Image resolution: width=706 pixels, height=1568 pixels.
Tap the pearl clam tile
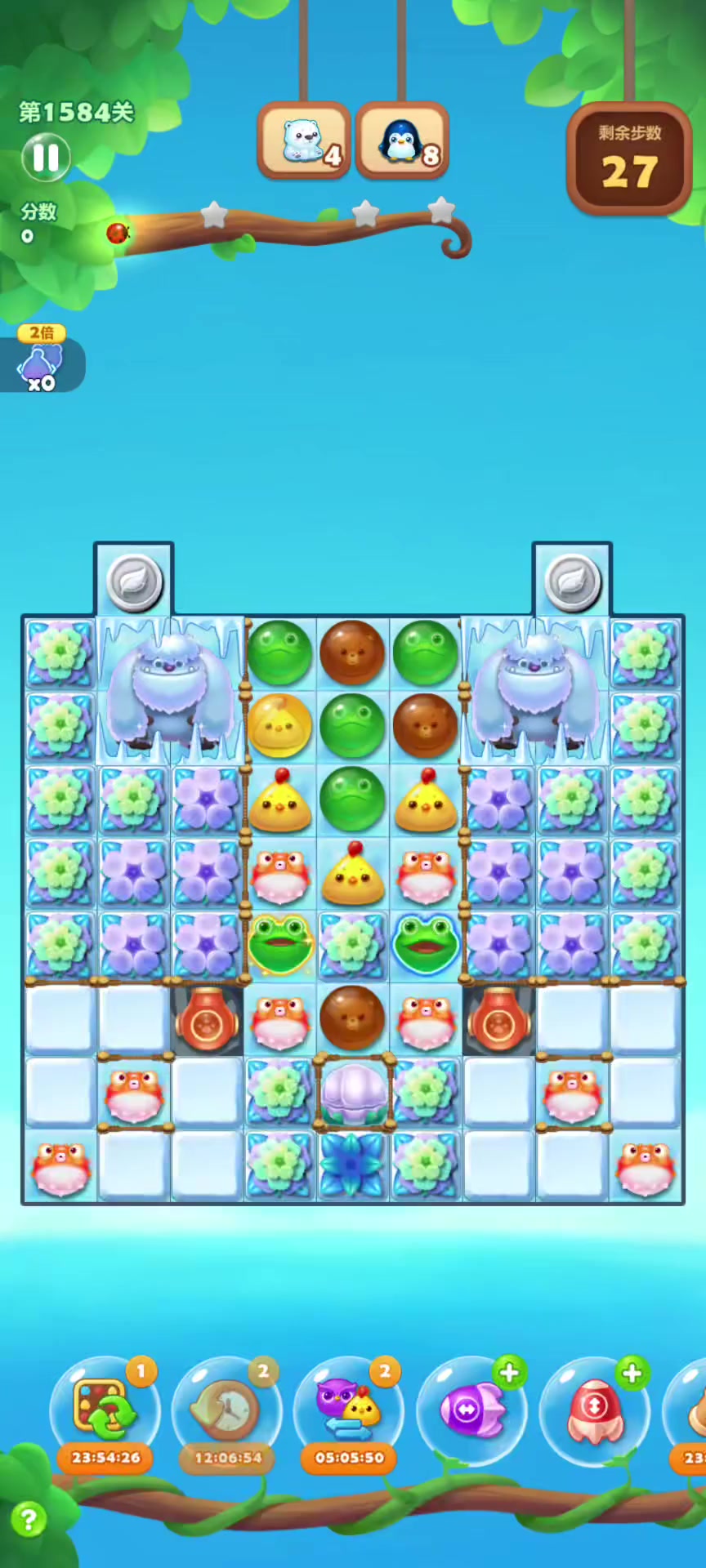click(352, 1094)
